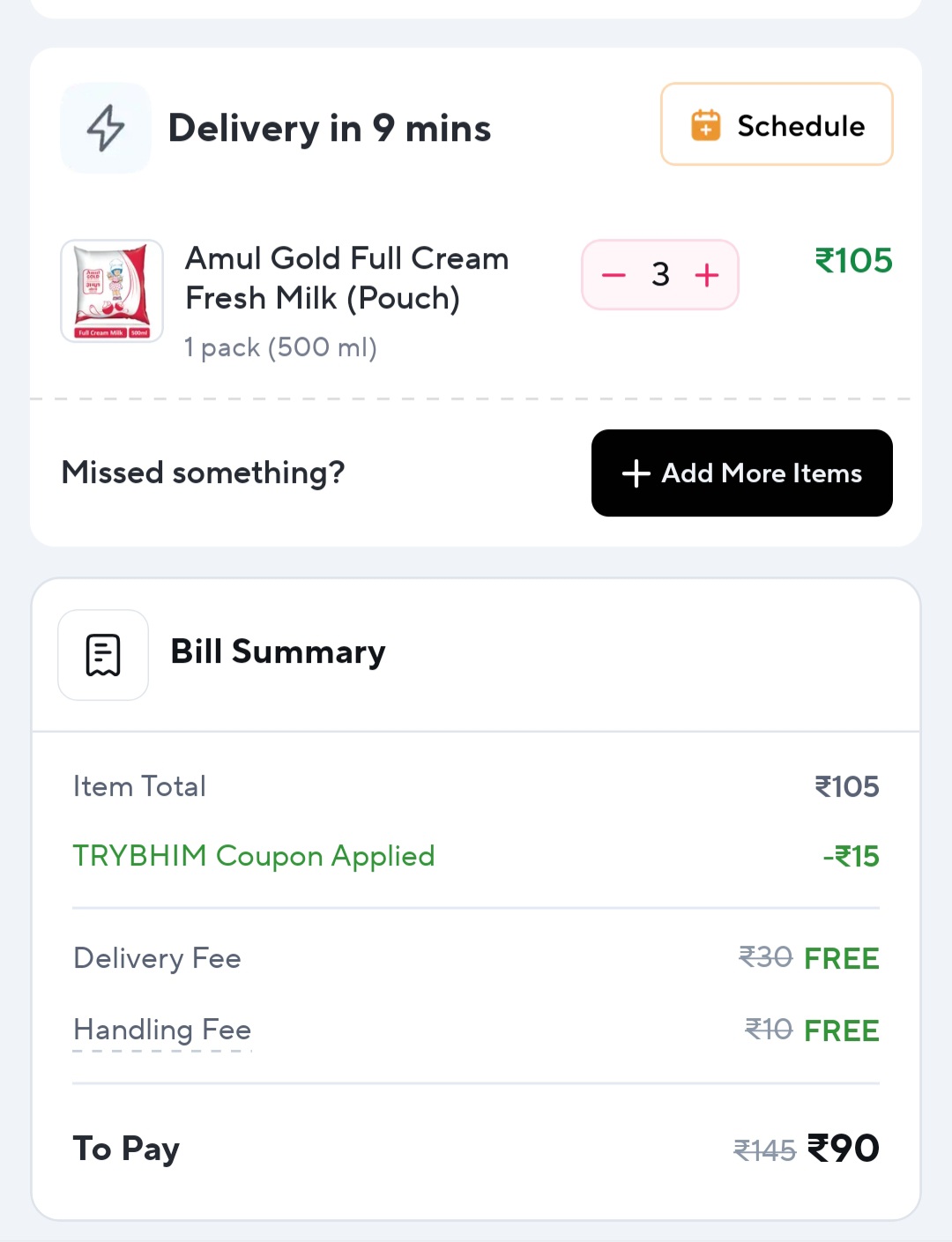Click the Delivery Fee FREE label
Screen dimensions: 952x1242
tap(841, 958)
